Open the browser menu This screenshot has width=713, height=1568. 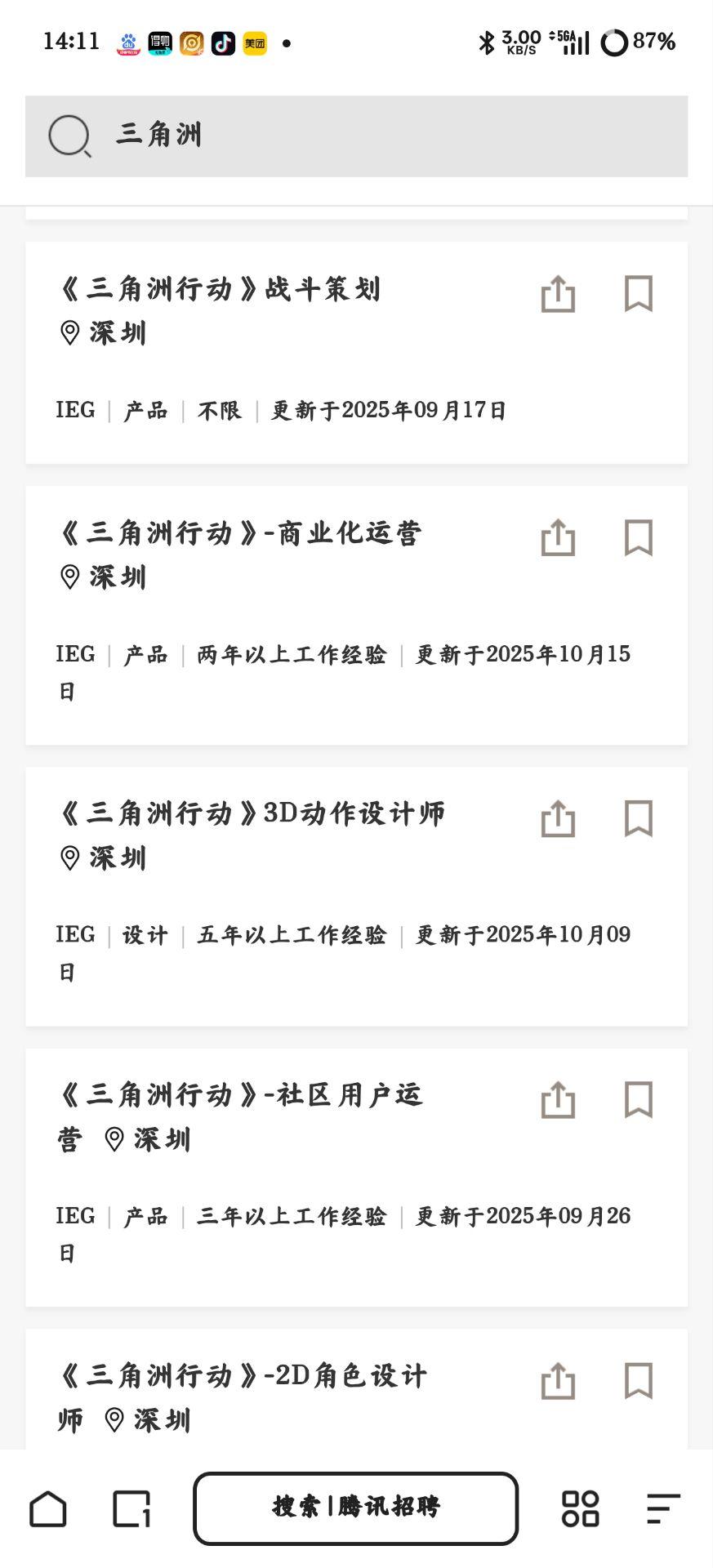coord(663,1508)
